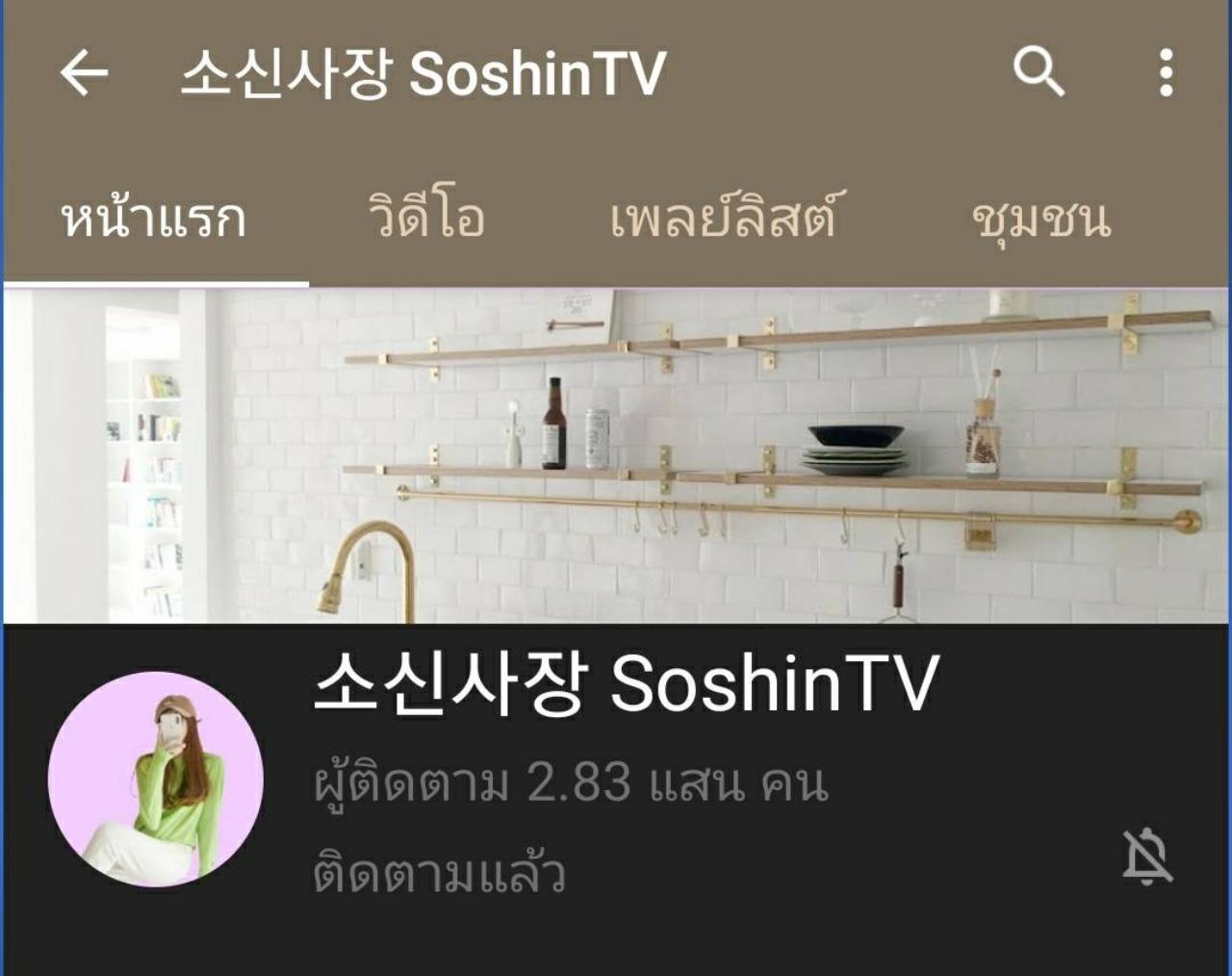Go back using the top arrow
This screenshot has width=1232, height=976.
pos(84,74)
